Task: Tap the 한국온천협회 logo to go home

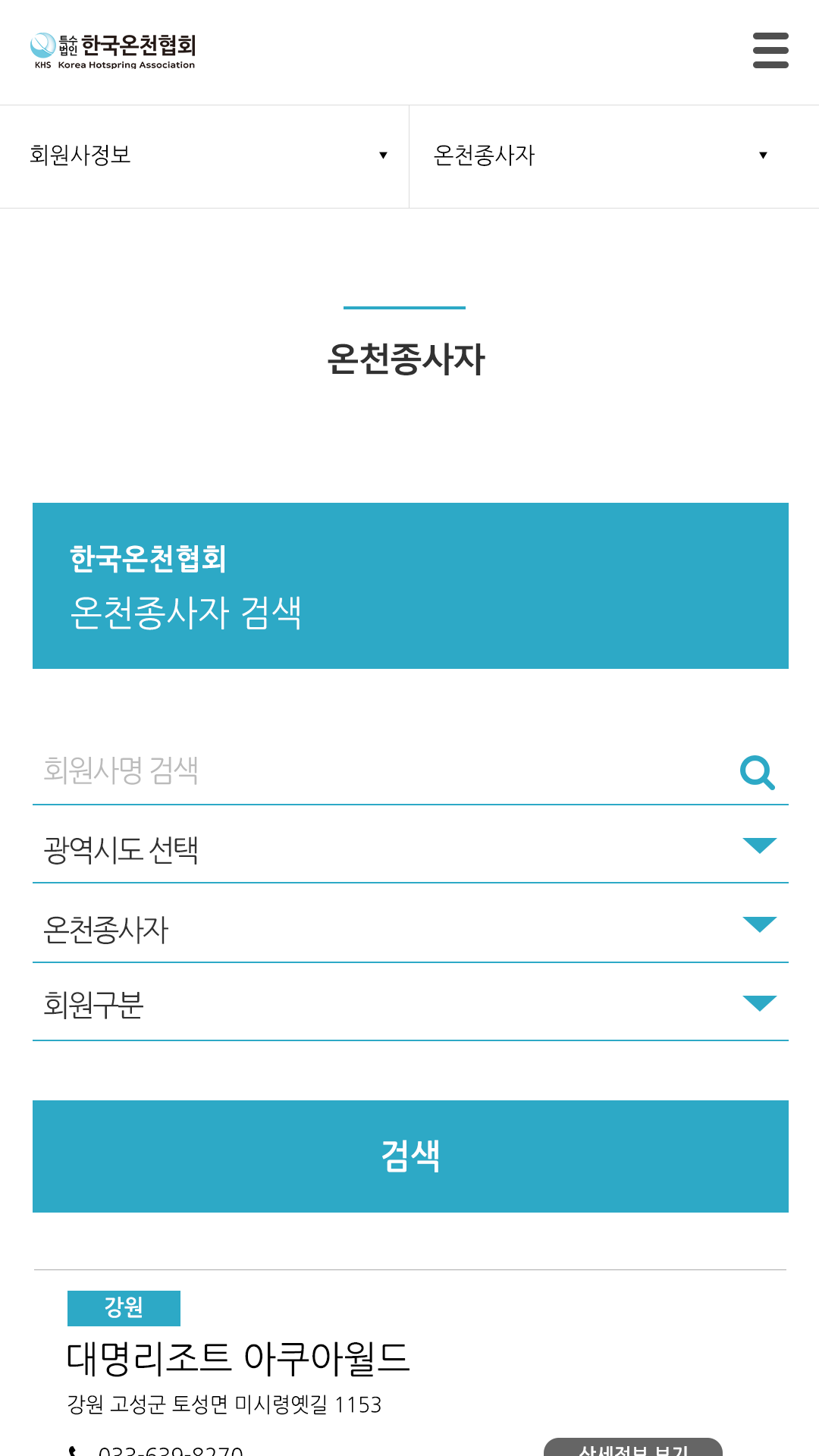Action: (114, 51)
